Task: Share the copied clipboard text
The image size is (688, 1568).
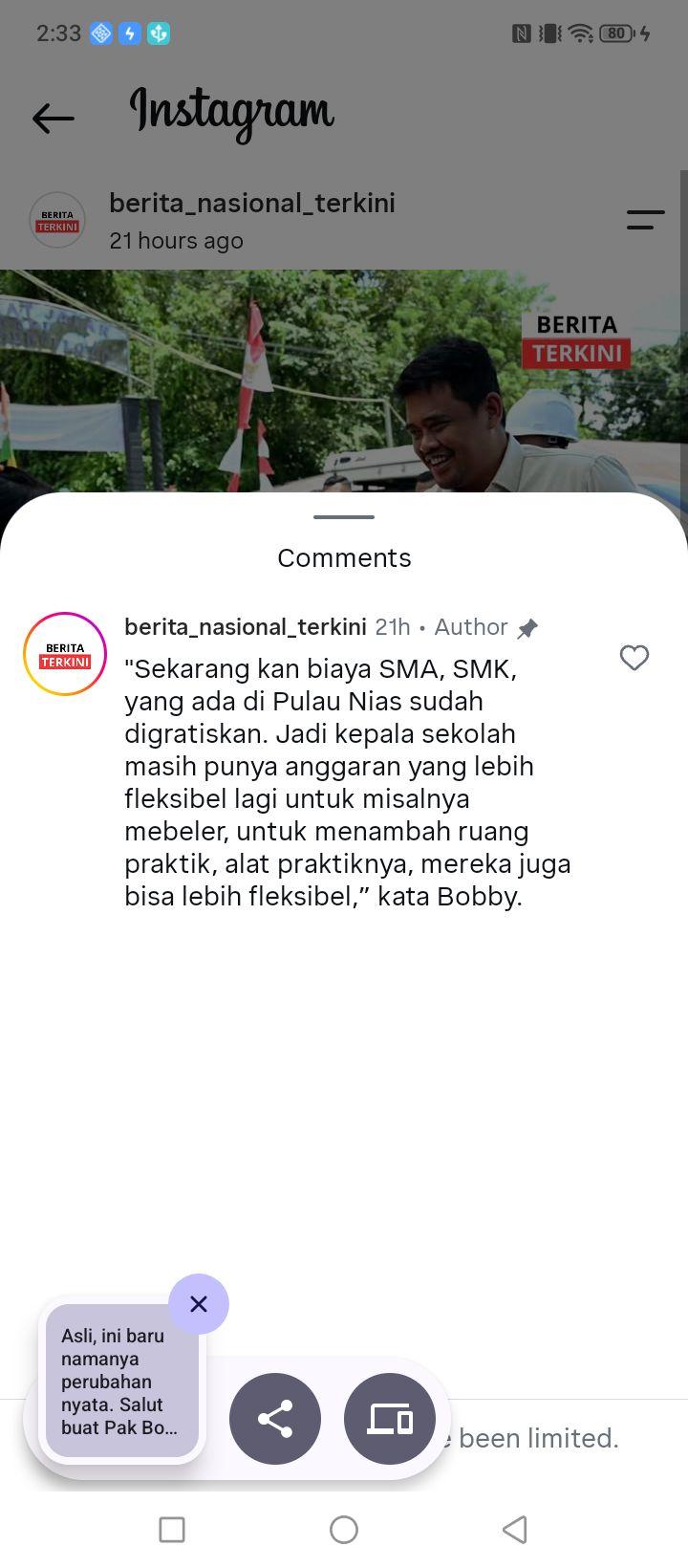Action: [x=275, y=1419]
